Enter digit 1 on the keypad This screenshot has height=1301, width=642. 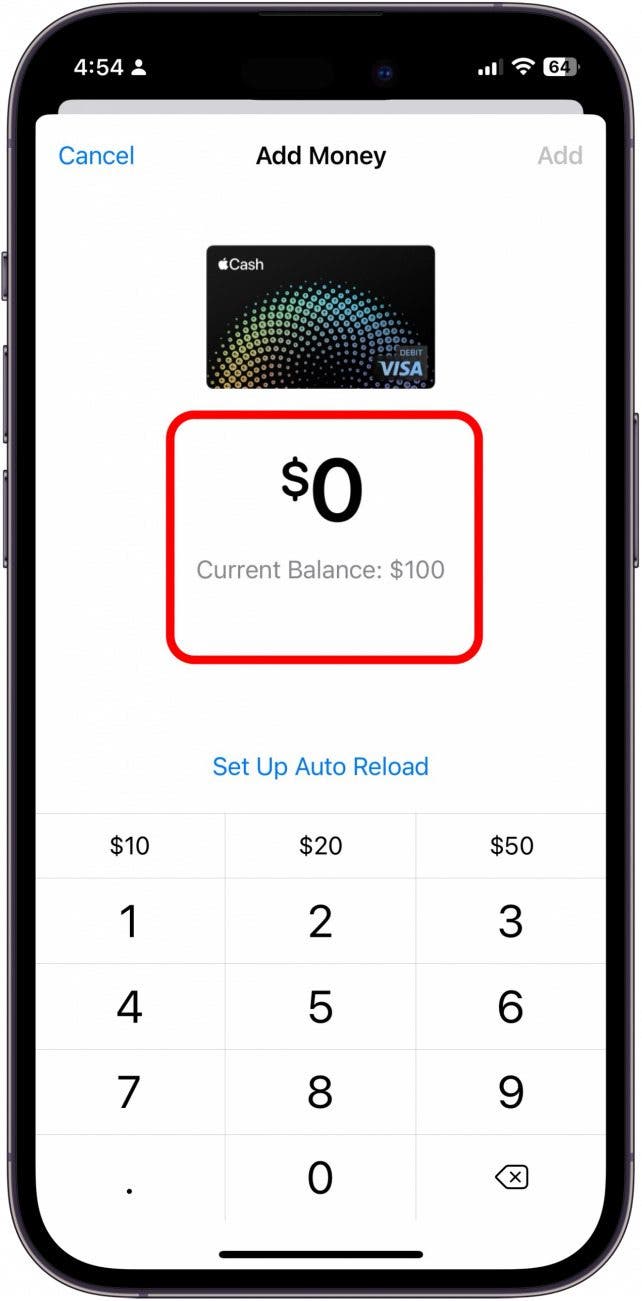click(x=130, y=922)
